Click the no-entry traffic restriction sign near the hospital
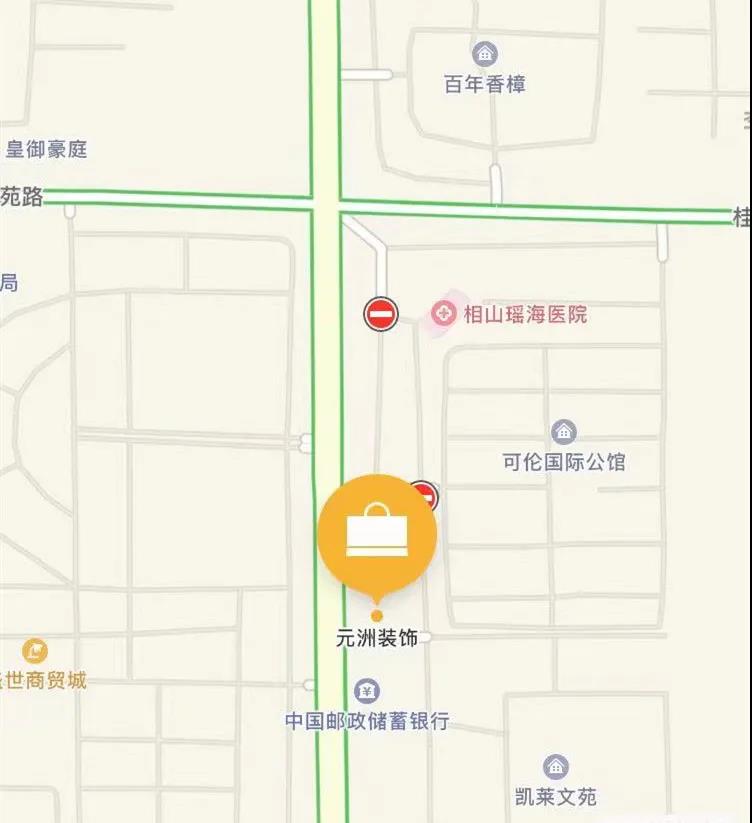This screenshot has height=823, width=752. point(383,311)
